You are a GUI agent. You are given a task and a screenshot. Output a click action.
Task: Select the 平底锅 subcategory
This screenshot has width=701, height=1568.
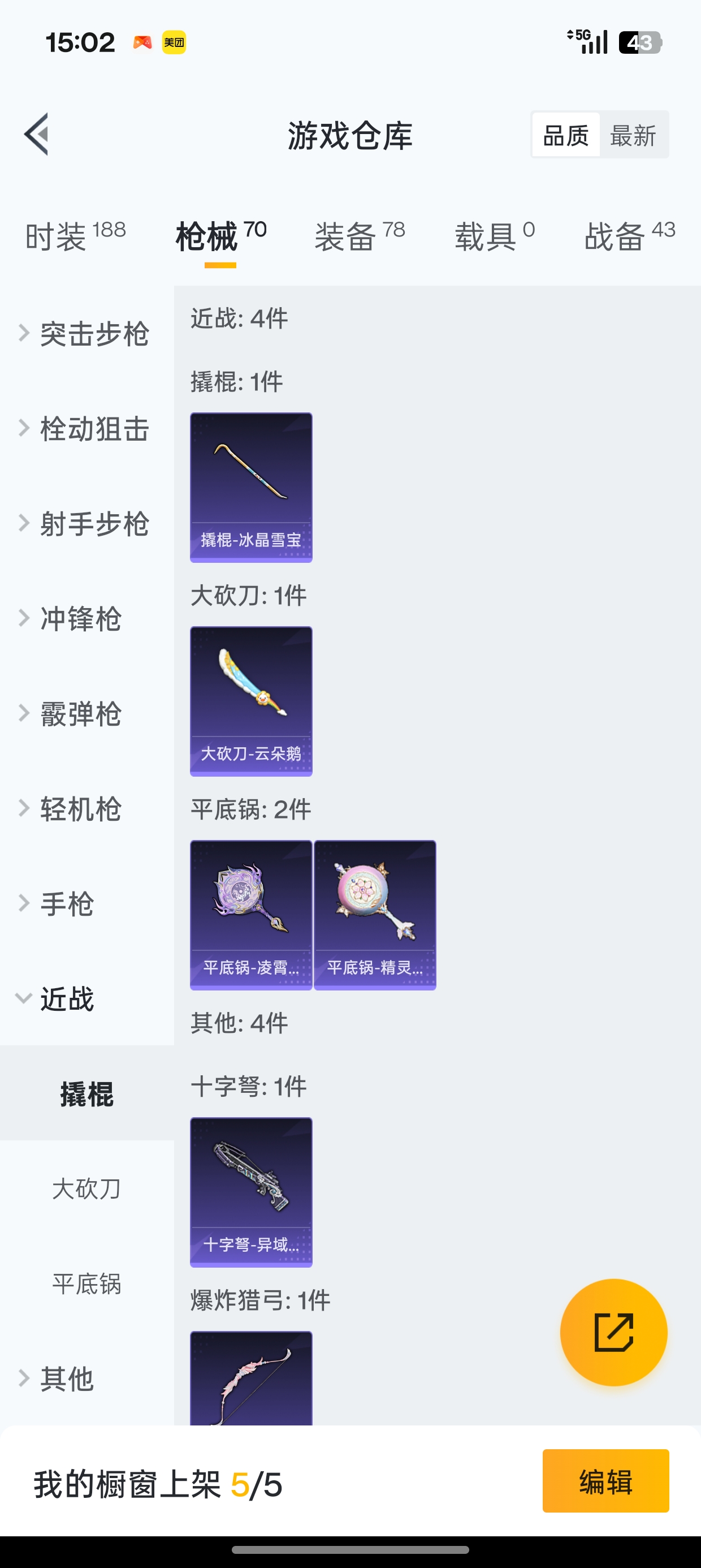coord(86,1283)
